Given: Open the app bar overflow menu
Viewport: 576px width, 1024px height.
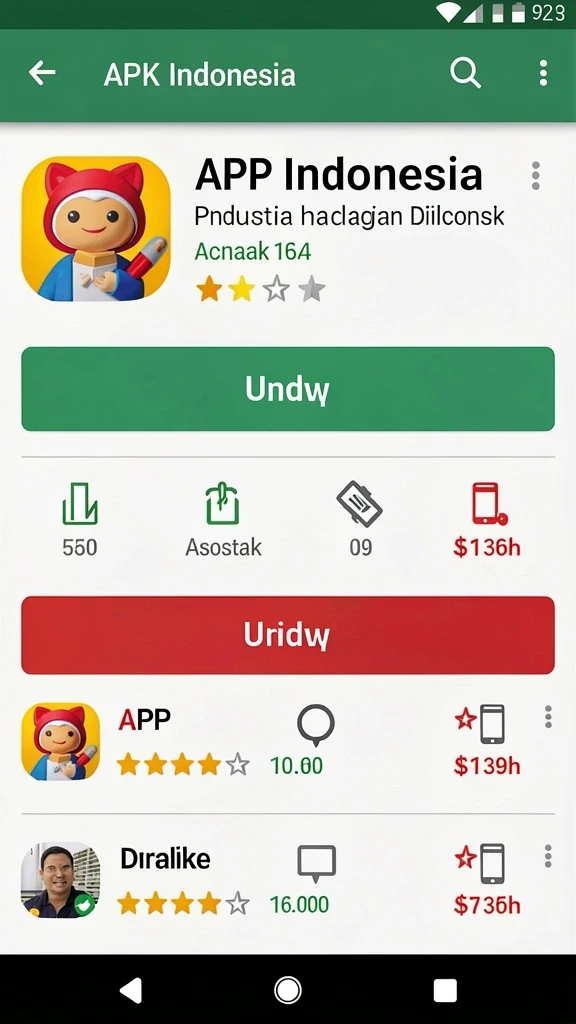Looking at the screenshot, I should point(543,73).
